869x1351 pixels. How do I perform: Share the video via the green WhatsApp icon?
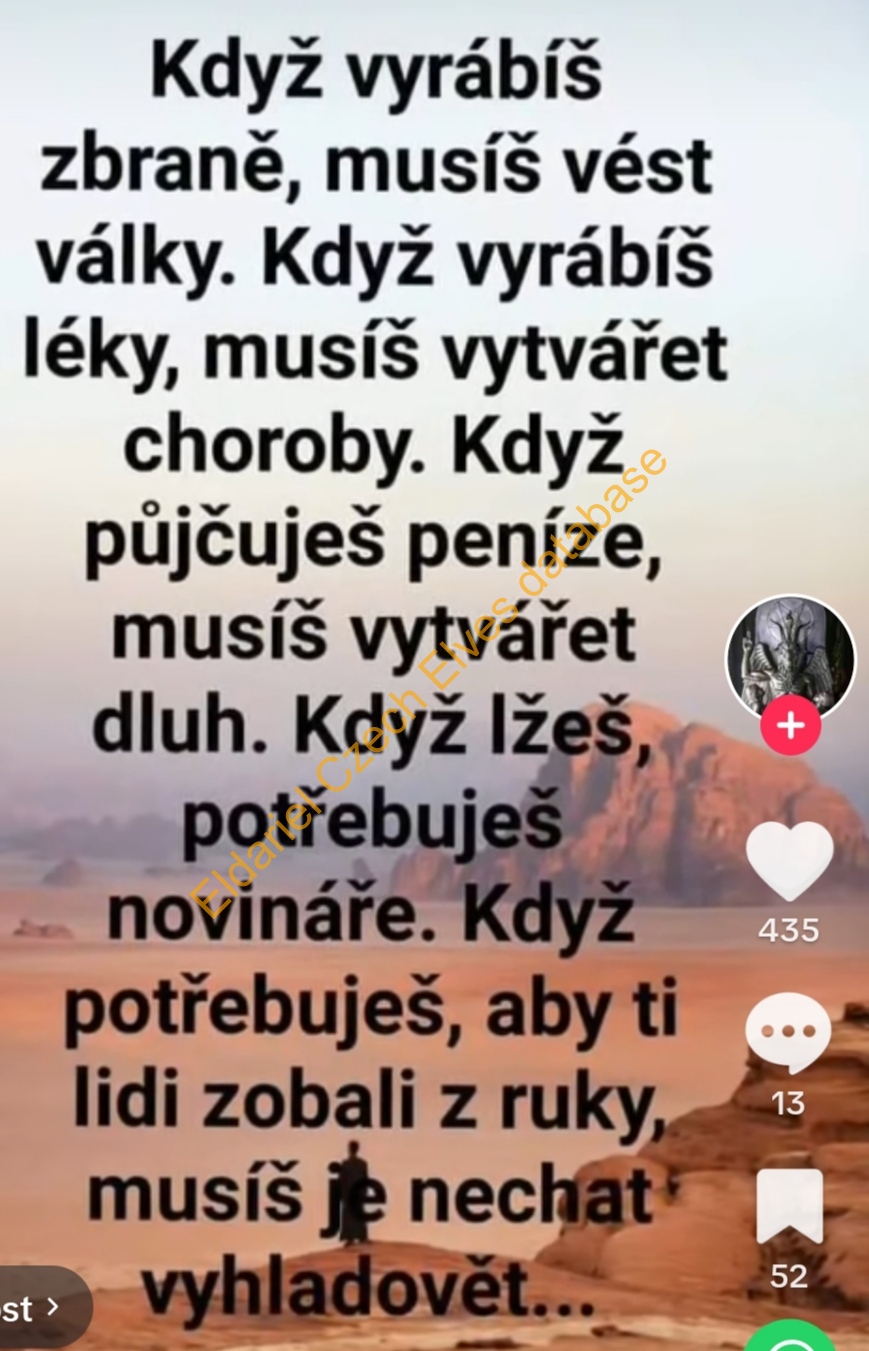[790, 1338]
